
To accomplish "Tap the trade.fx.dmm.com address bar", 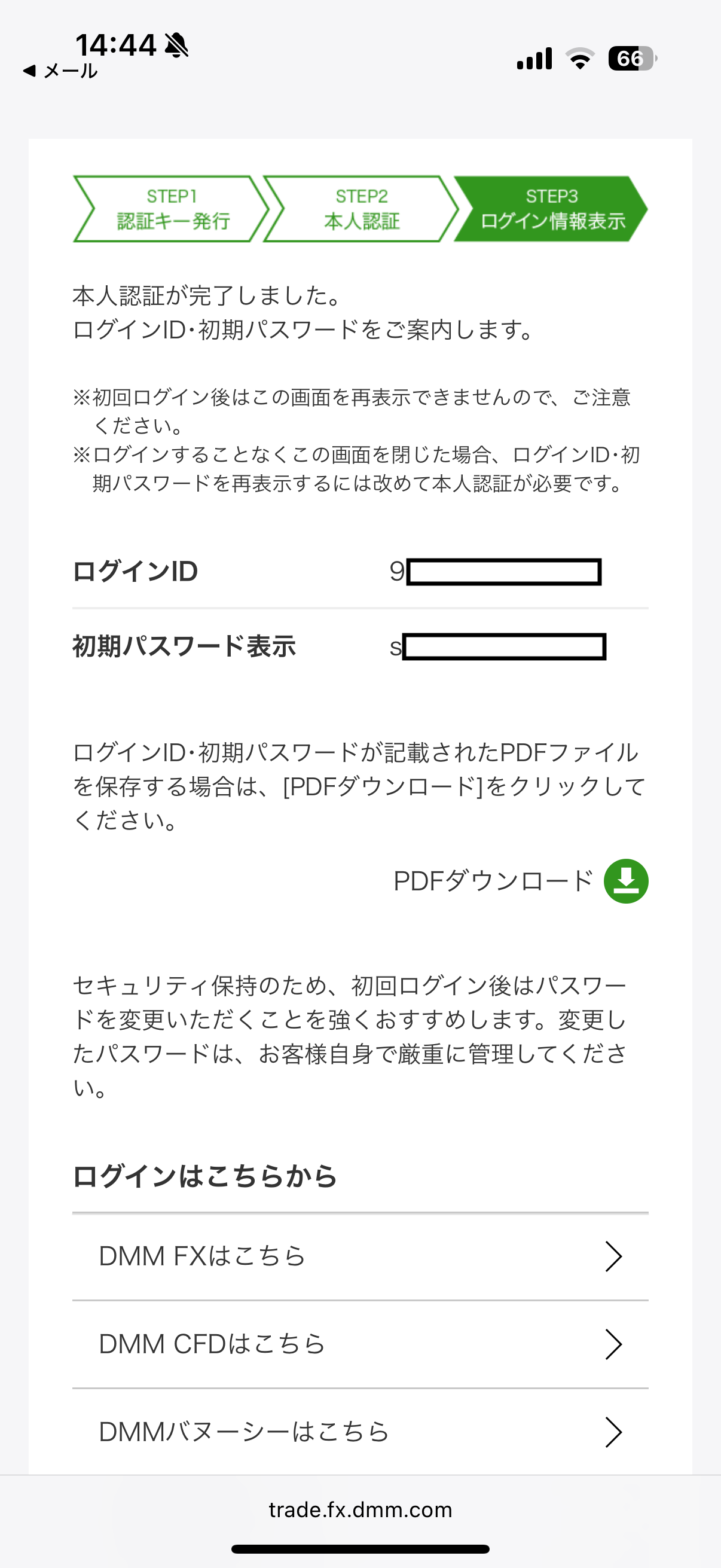I will pos(360,1509).
